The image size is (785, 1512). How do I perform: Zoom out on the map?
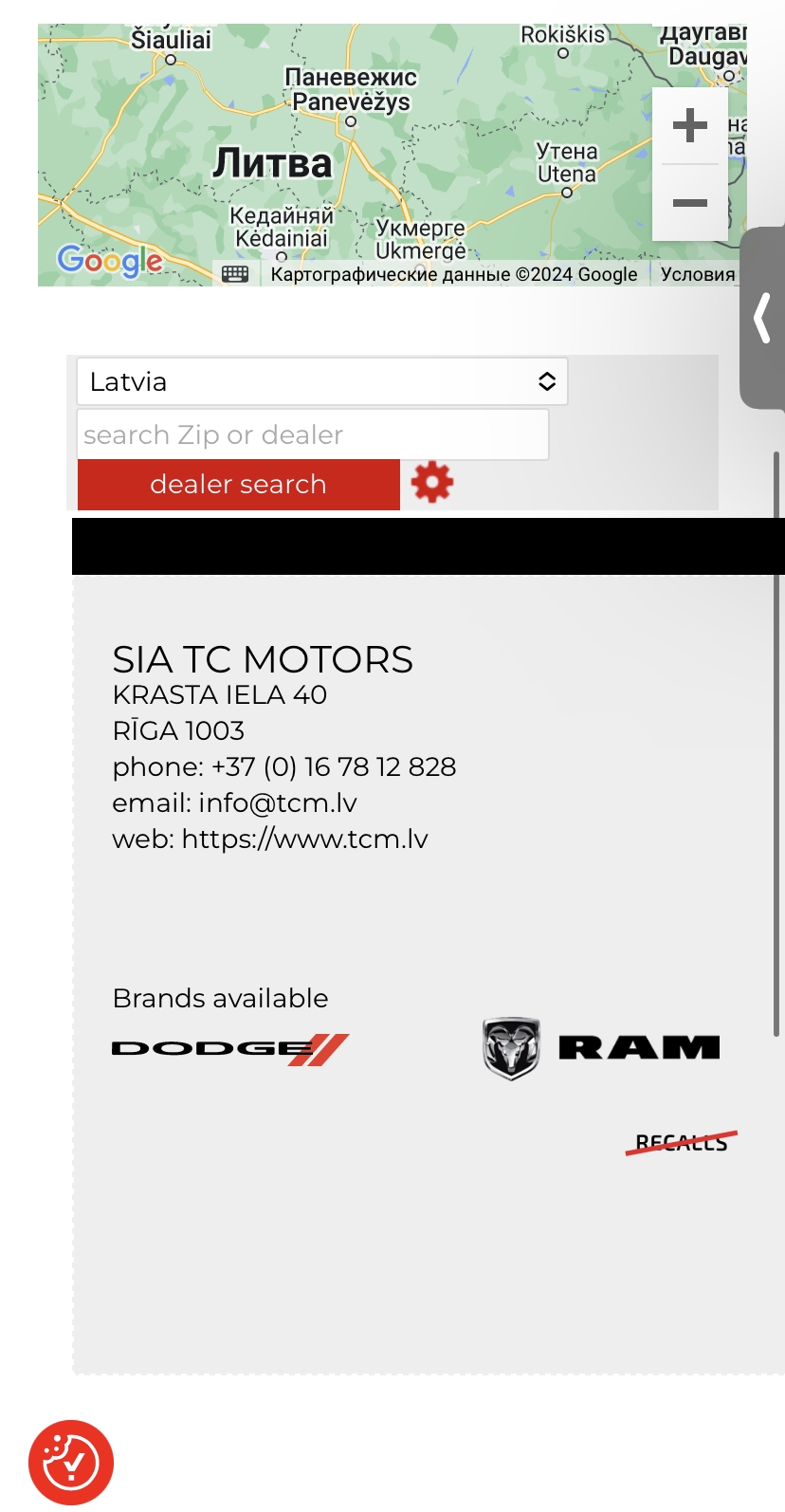690,203
